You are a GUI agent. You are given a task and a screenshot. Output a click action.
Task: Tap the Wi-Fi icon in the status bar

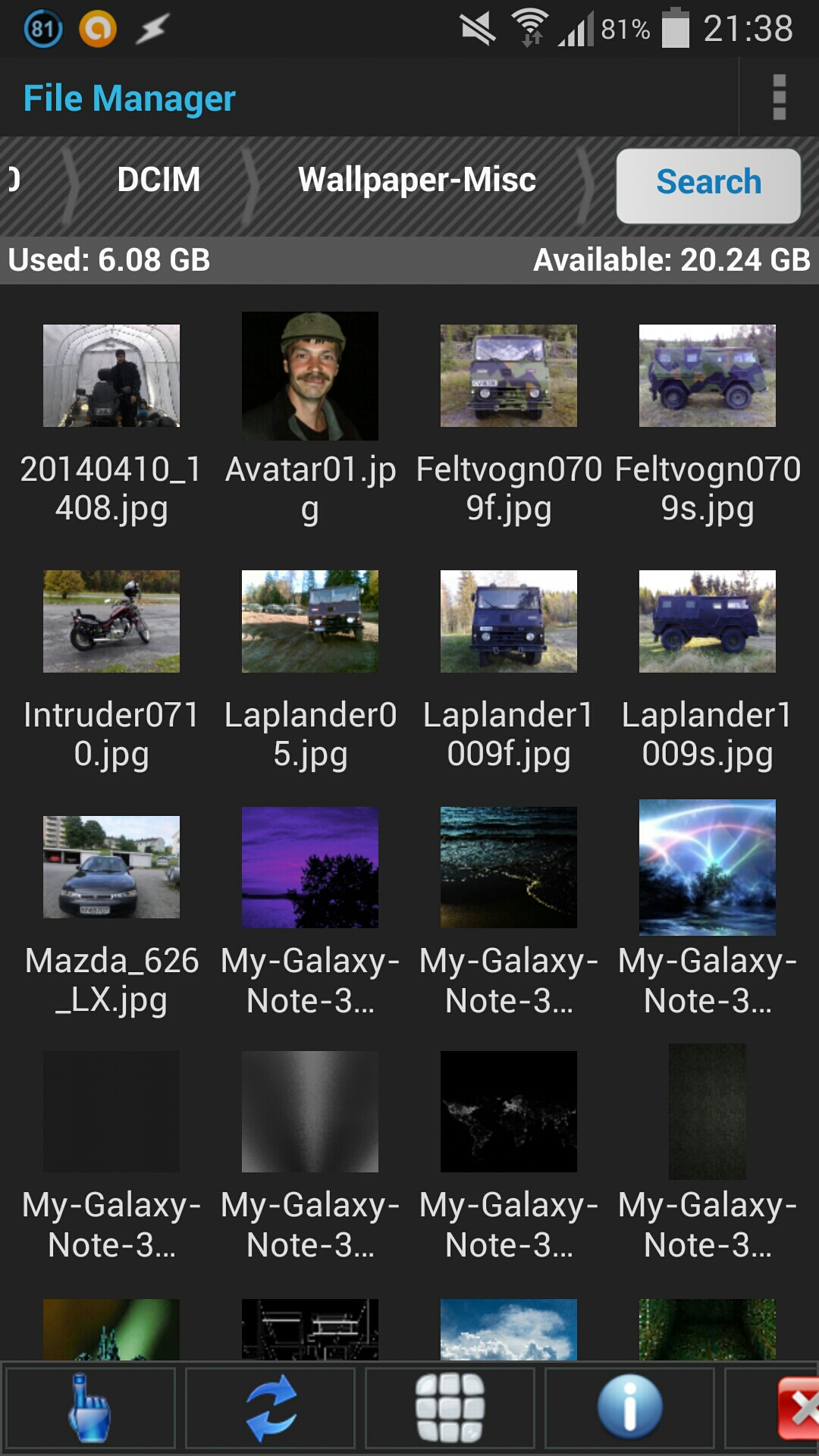[529, 27]
